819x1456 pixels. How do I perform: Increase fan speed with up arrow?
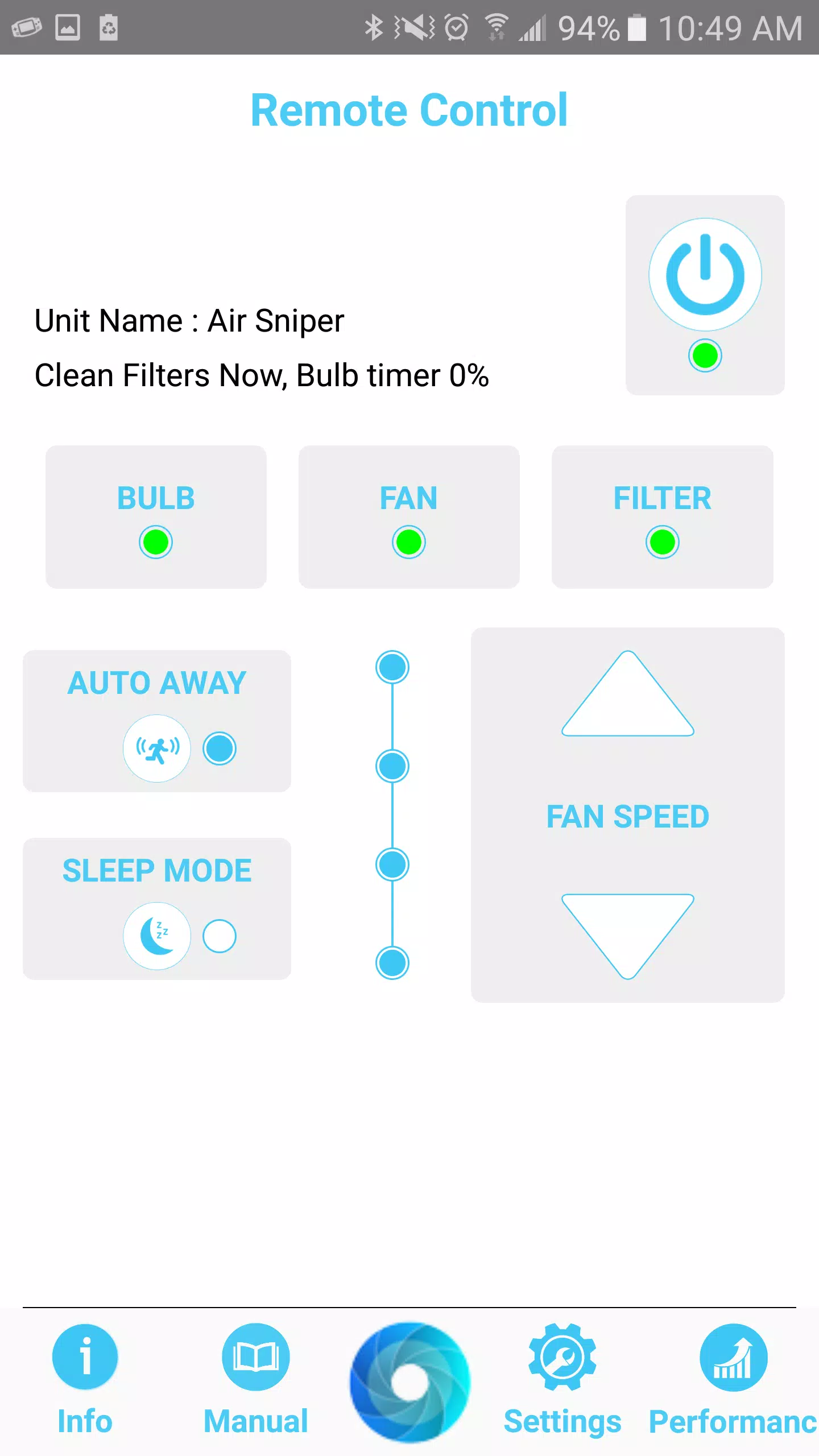(x=628, y=697)
